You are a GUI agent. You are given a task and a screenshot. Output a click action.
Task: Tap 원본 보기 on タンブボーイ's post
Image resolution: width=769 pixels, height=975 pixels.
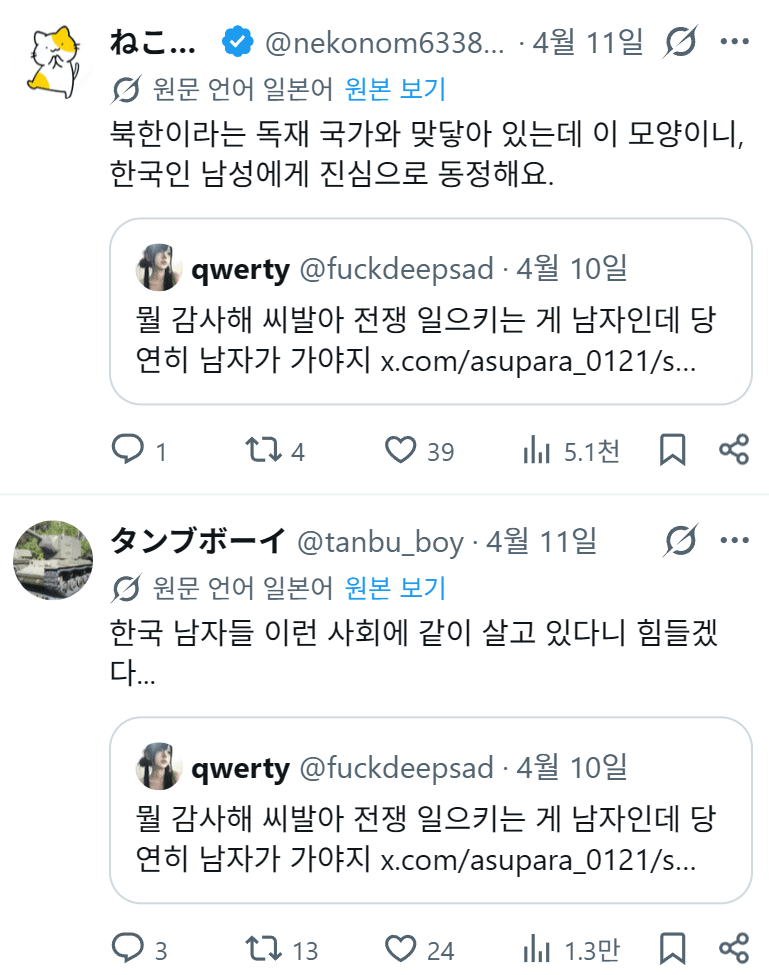(x=395, y=588)
